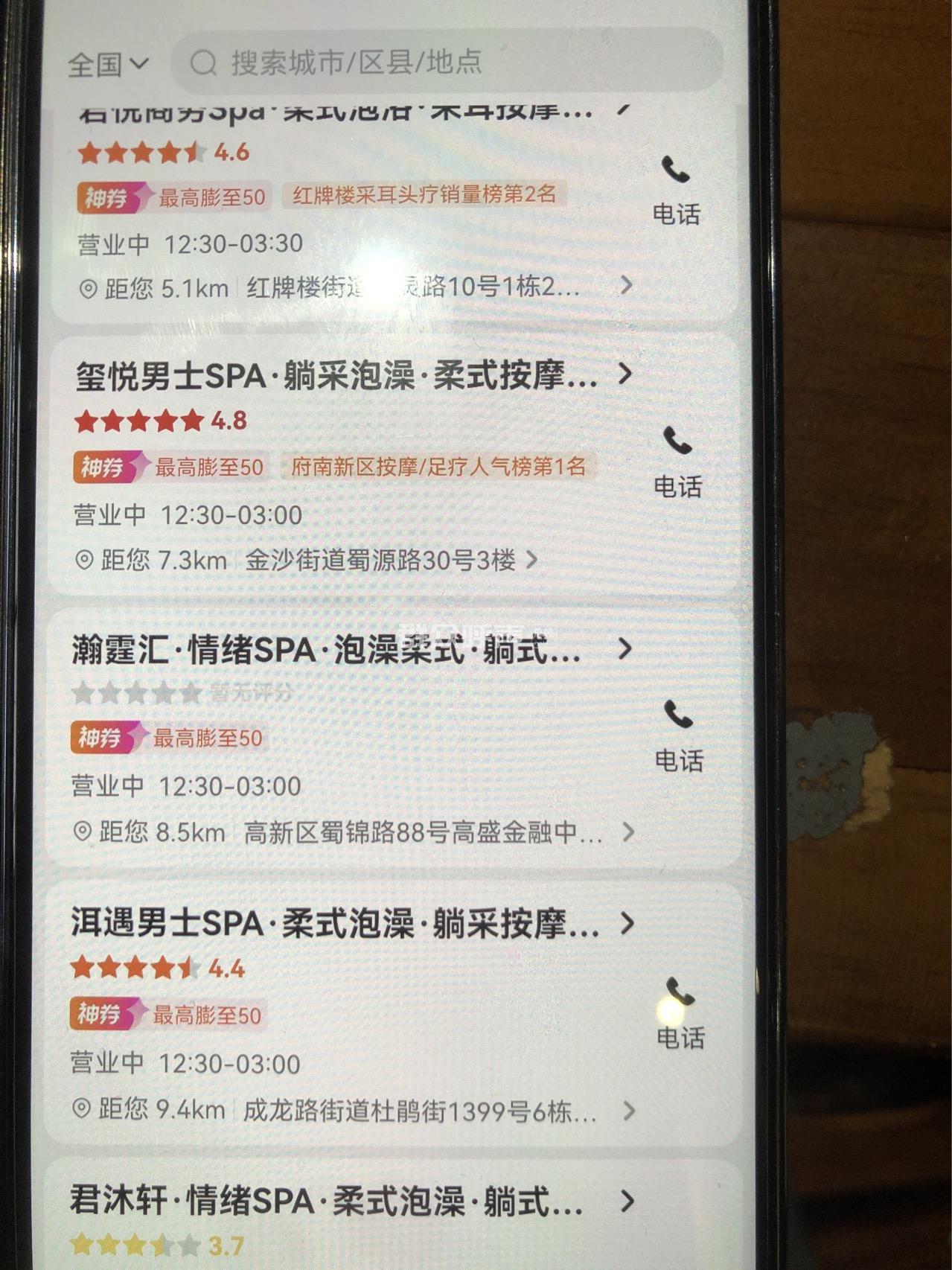Screen dimensions: 952x1270
Task: Open 洱遇男士SPA store details
Action: [x=335, y=924]
